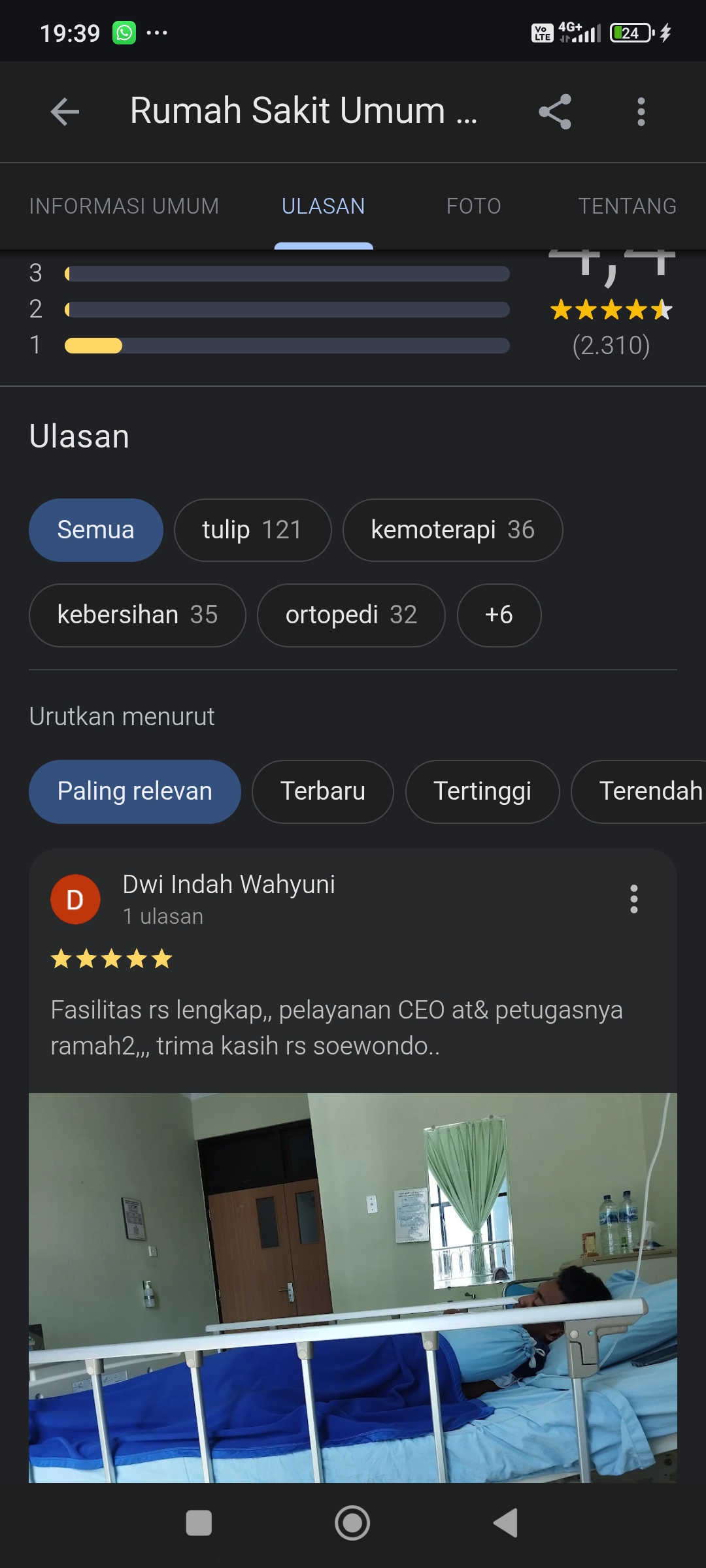This screenshot has width=706, height=1568.
Task: Sort reviews by Terbaru
Action: pos(322,791)
